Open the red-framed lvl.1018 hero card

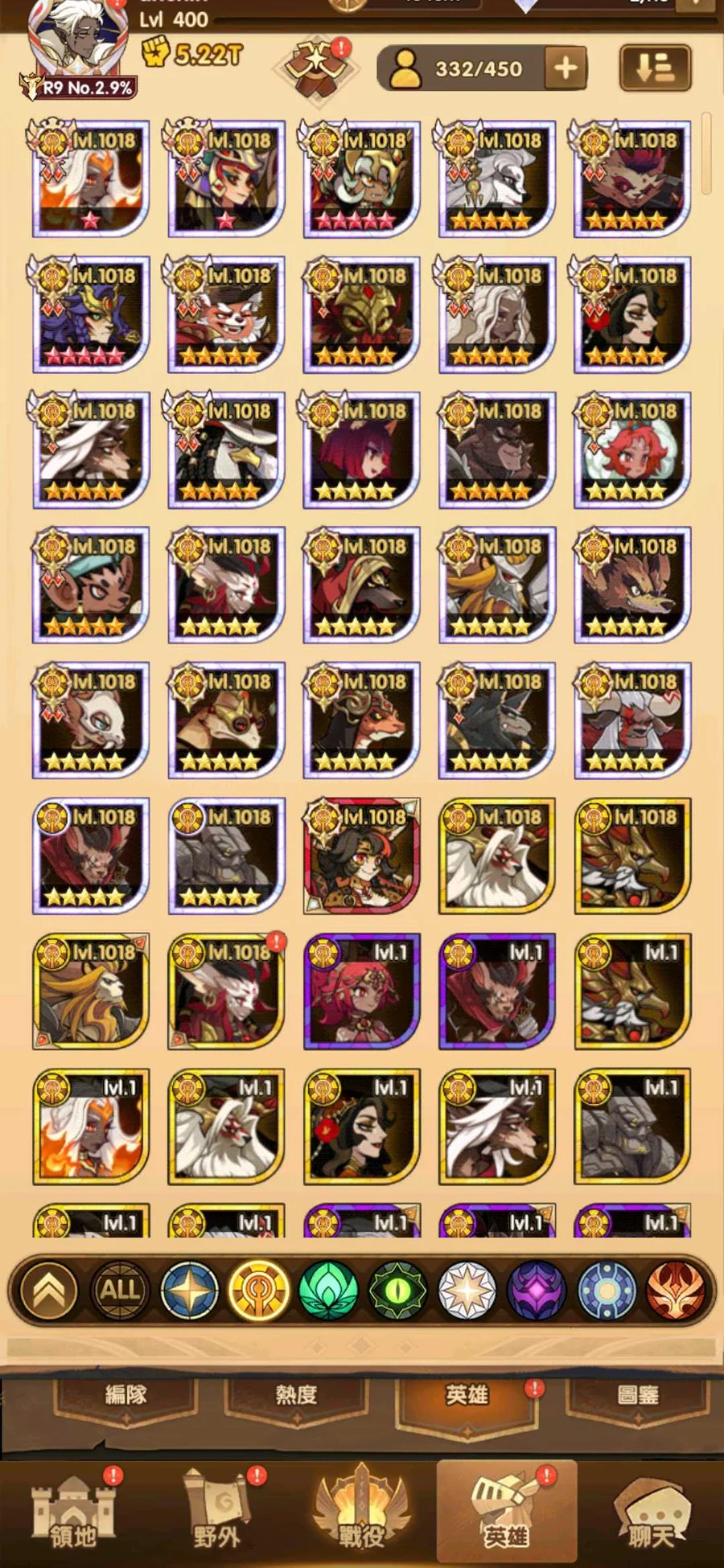361,856
